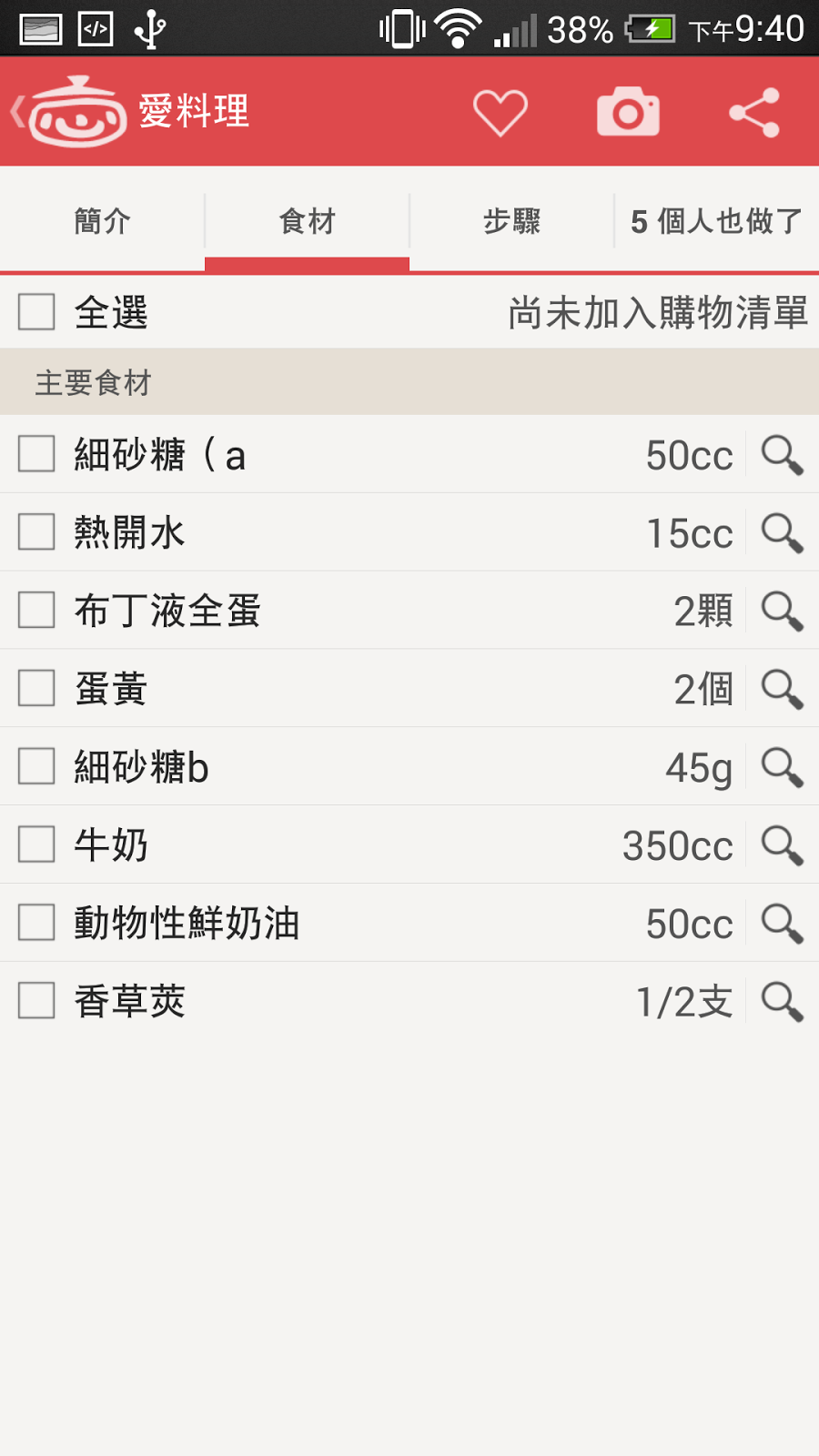Look up 動物性鮮奶油 with magnifier icon
The width and height of the screenshot is (819, 1456).
pyautogui.click(x=783, y=924)
